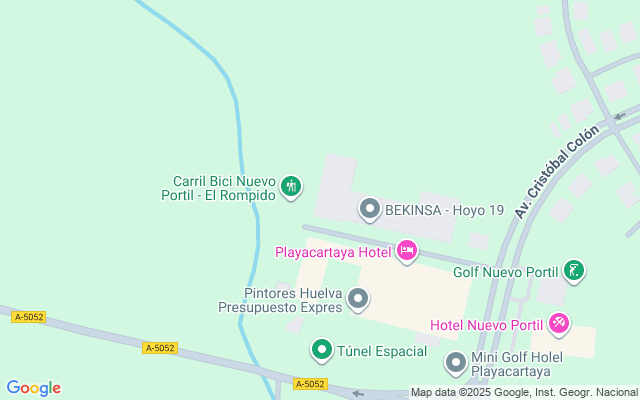
Task: Tap the Playacartaya Hotel marker
Action: (406, 250)
